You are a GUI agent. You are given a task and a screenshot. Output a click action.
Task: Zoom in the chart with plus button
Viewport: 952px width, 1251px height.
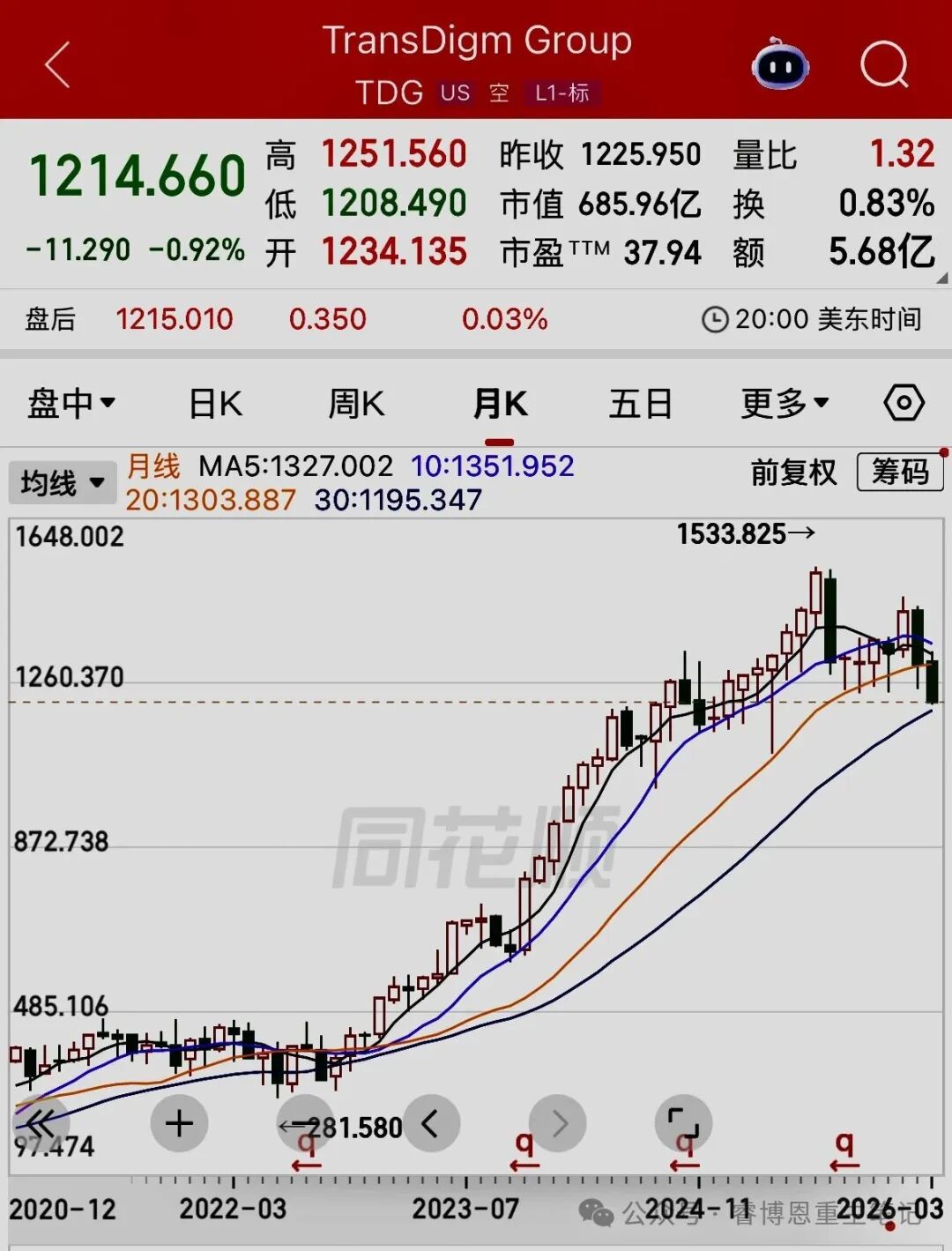pos(179,1123)
